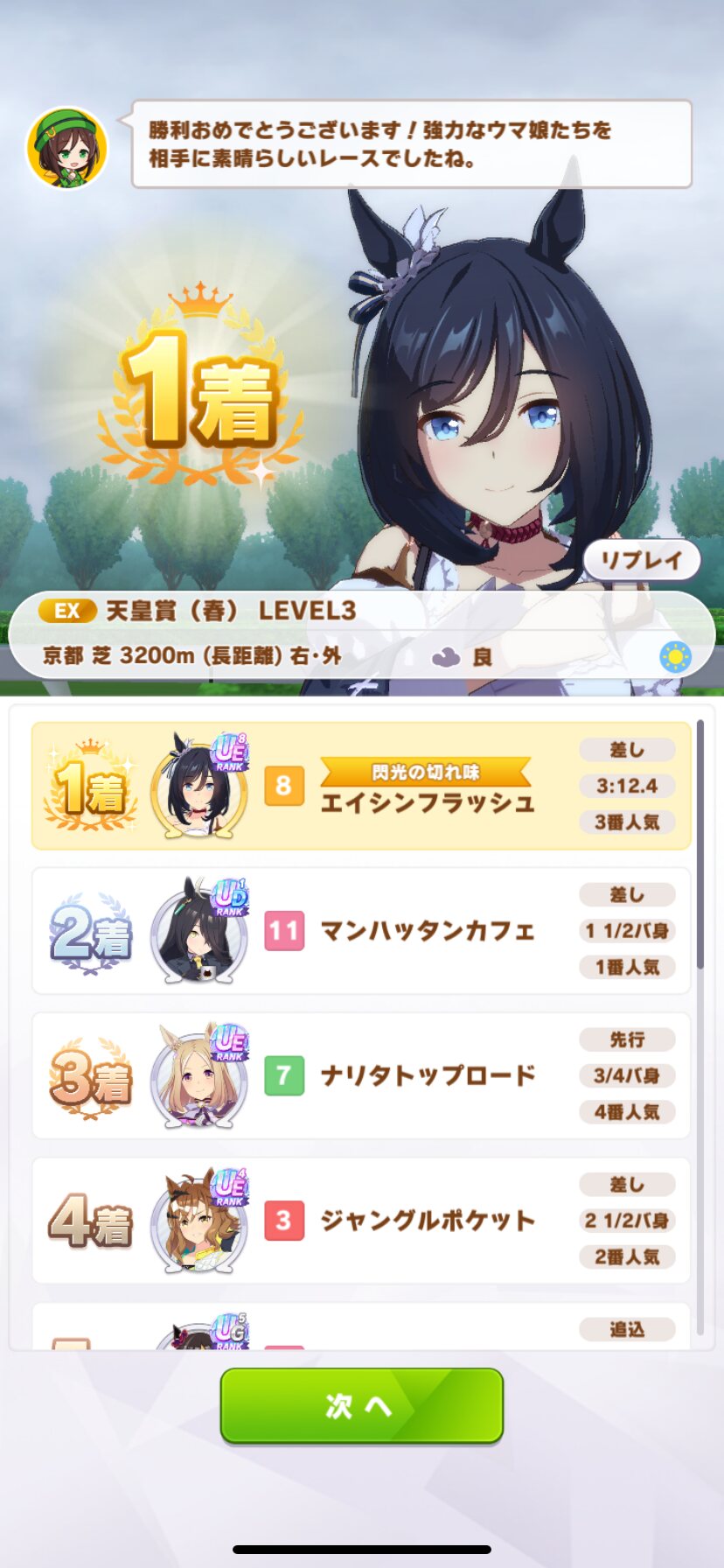The width and height of the screenshot is (724, 1568).
Task: Continue with the green 次へ button
Action: [x=362, y=1405]
